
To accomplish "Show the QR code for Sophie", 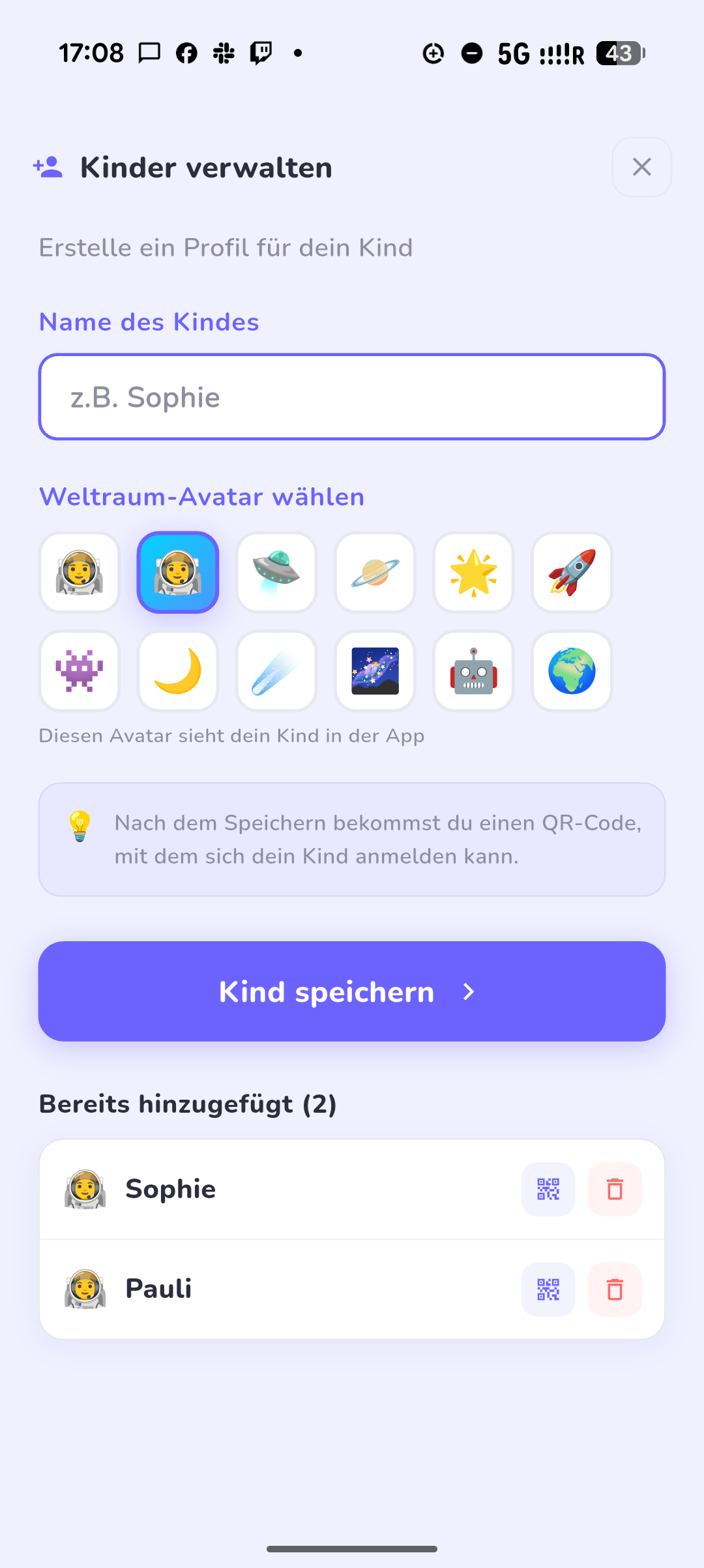I will click(548, 1189).
